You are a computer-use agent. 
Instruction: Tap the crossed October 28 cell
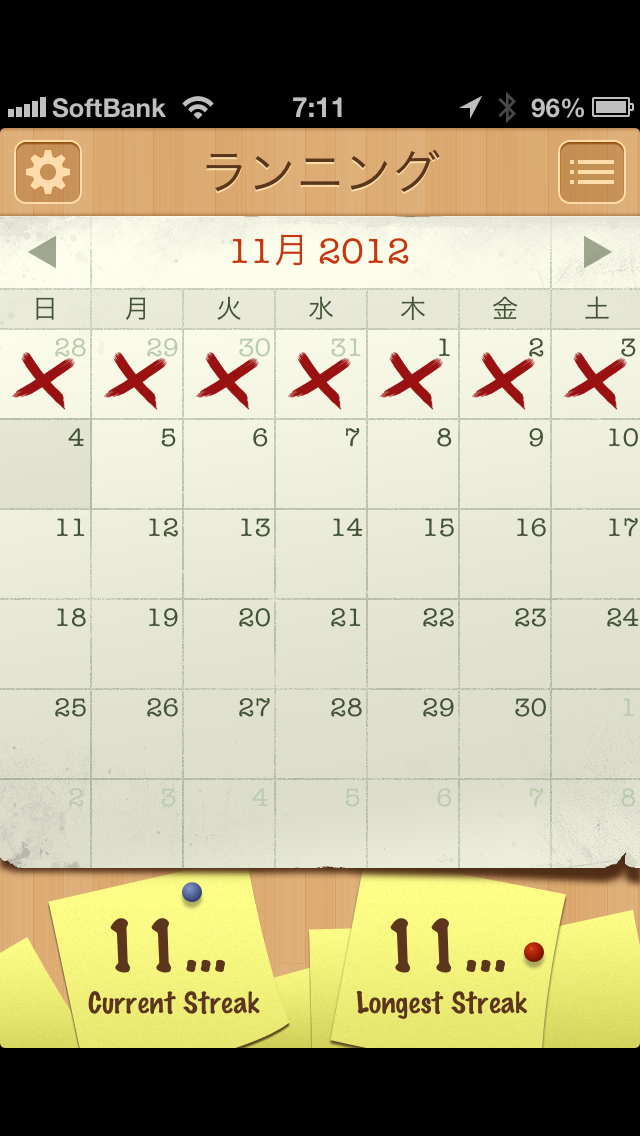(x=46, y=375)
